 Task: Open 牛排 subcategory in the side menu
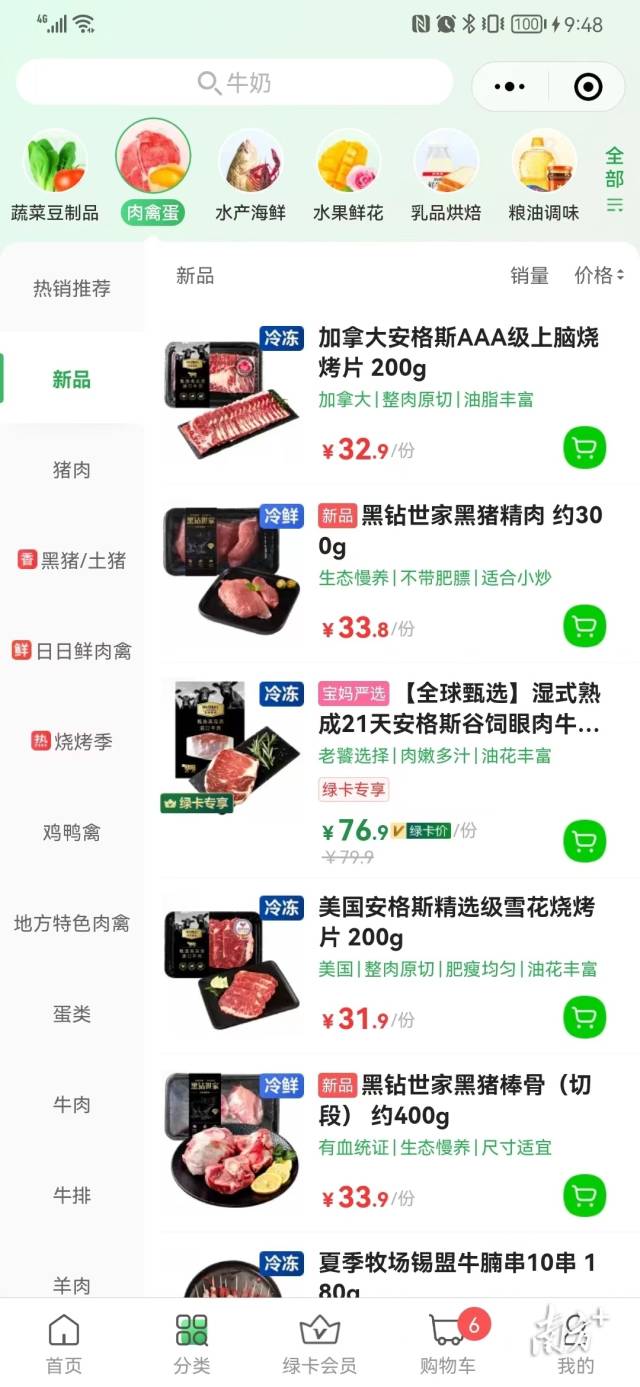(72, 1196)
